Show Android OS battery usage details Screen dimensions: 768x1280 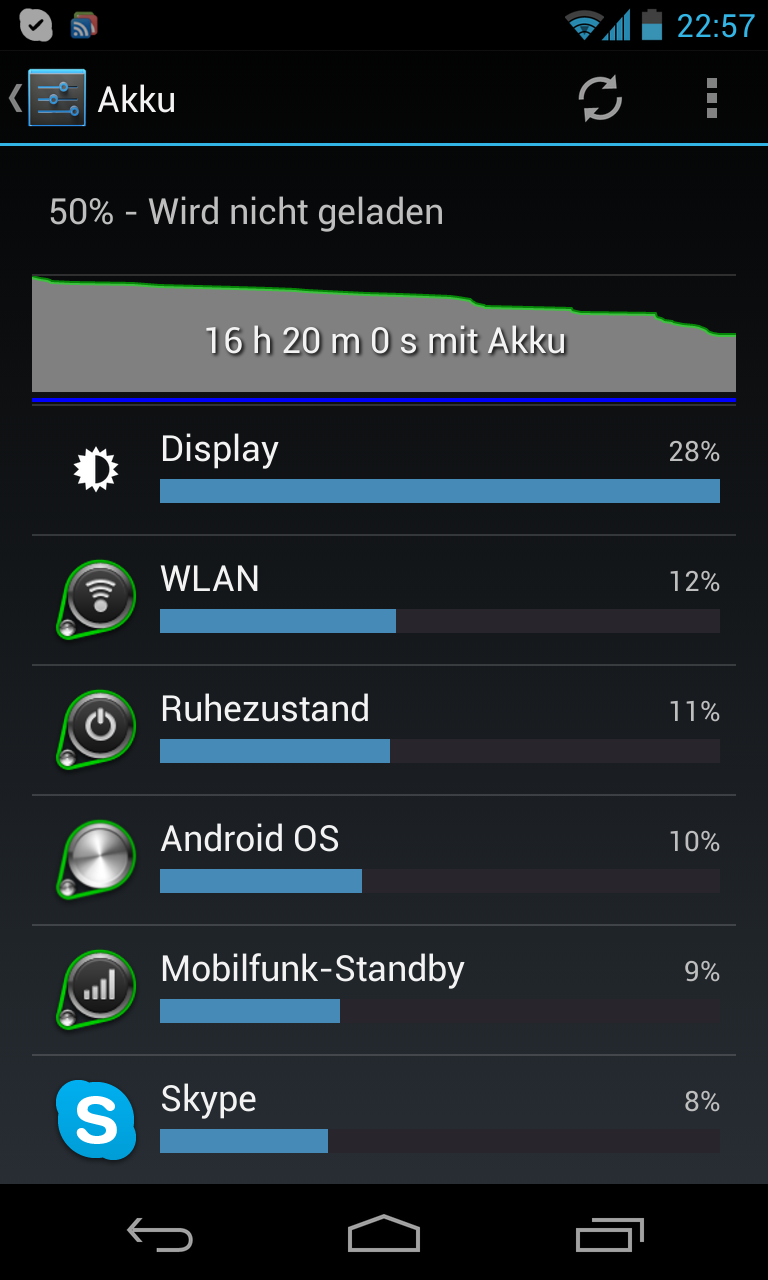[x=384, y=860]
